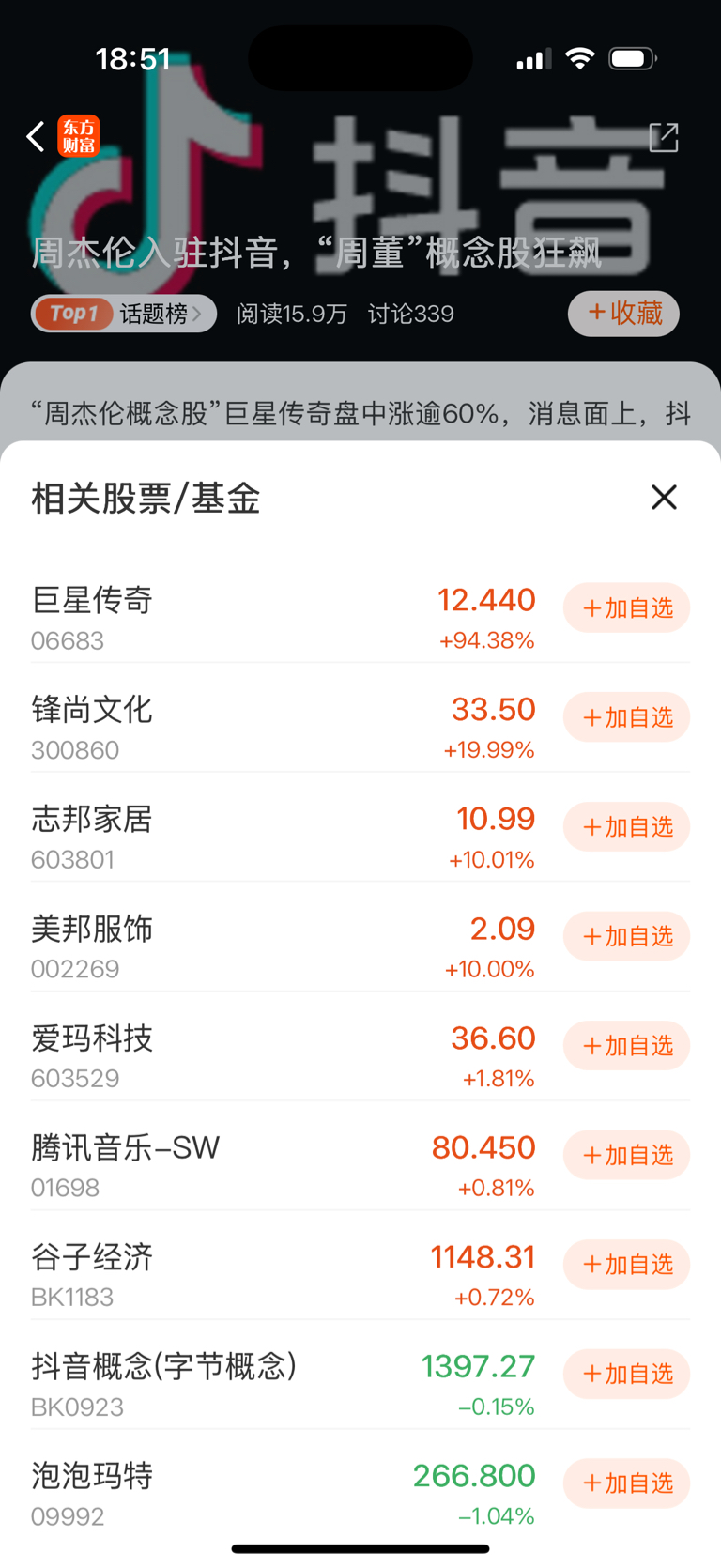Open the Top1 话题榜 ranking
The width and height of the screenshot is (721, 1568).
124,314
